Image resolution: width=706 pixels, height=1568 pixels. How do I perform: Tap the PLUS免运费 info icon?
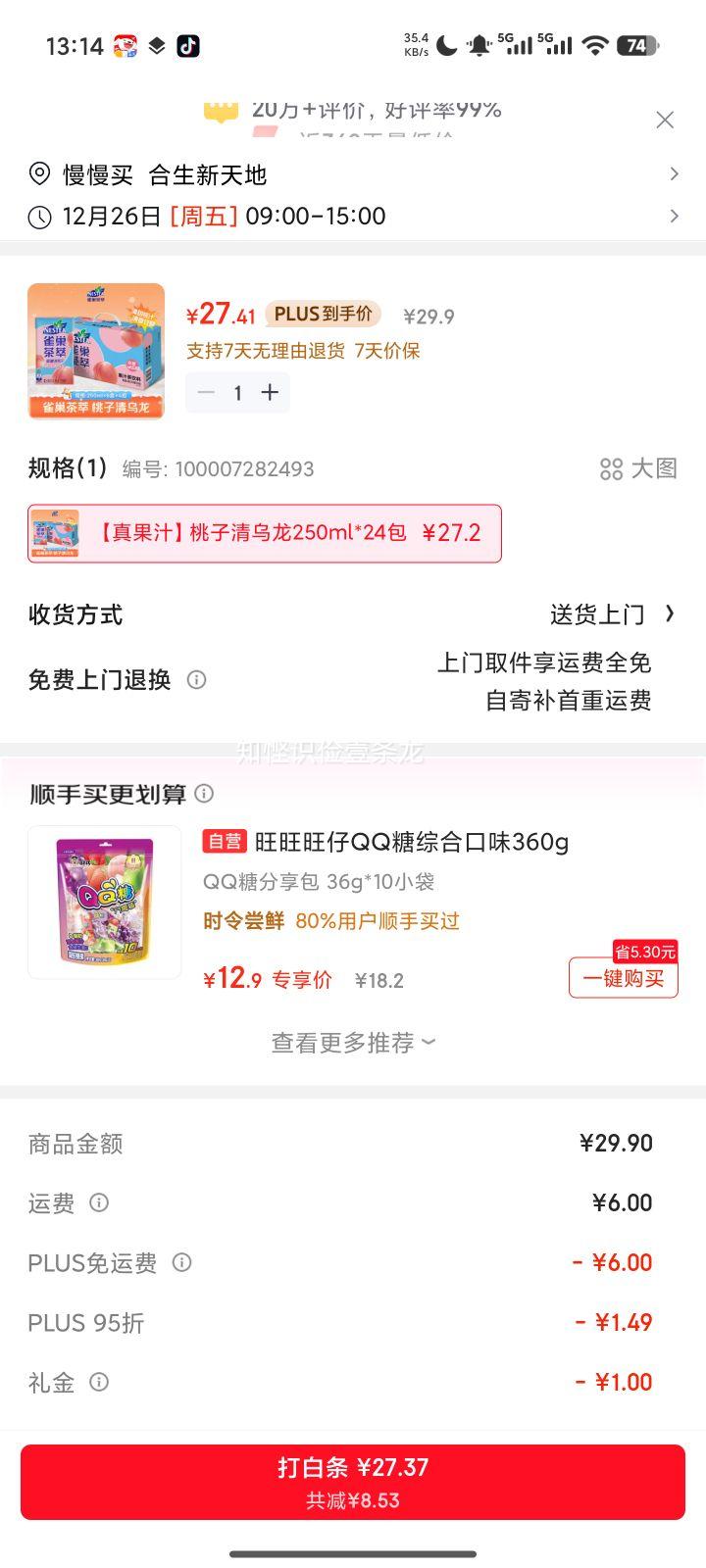tap(181, 1263)
